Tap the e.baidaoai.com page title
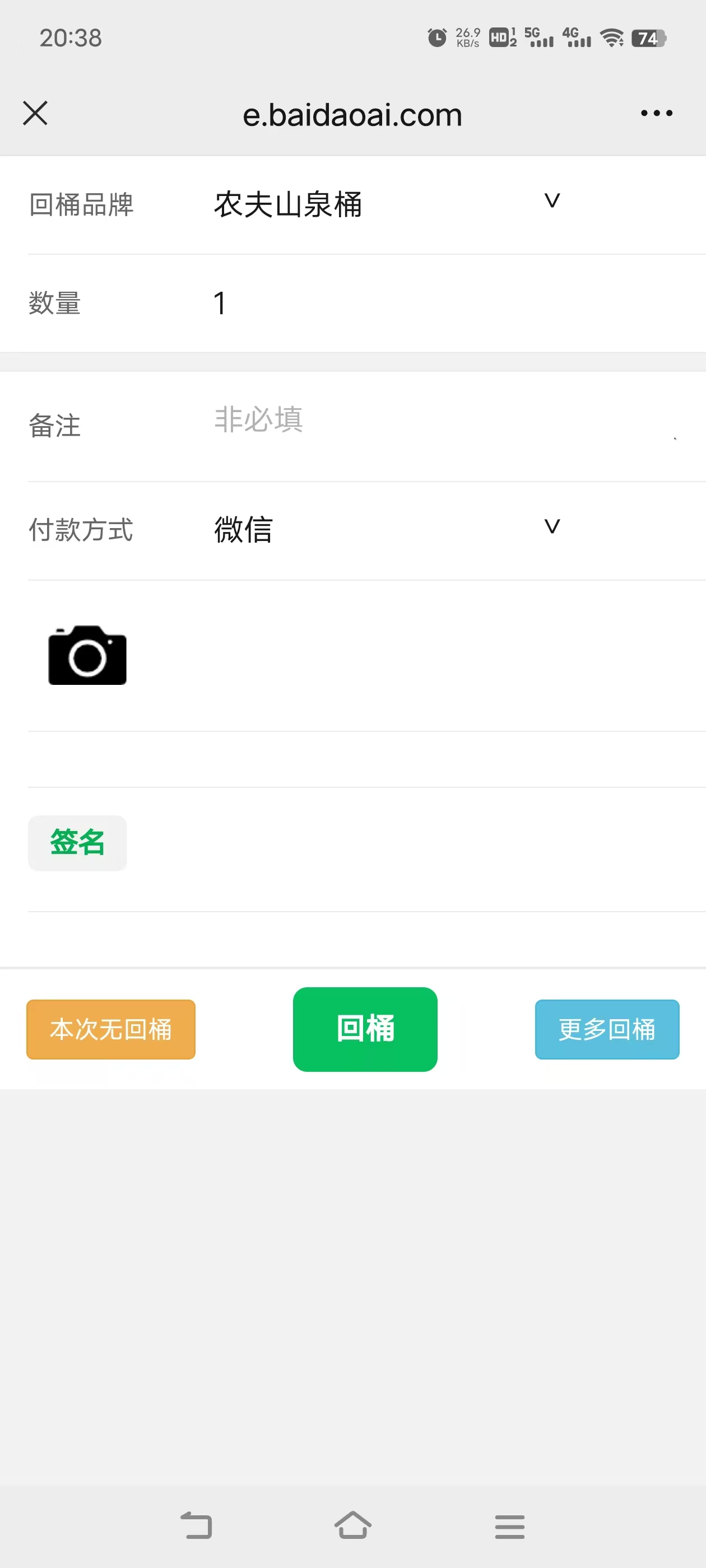 352,114
